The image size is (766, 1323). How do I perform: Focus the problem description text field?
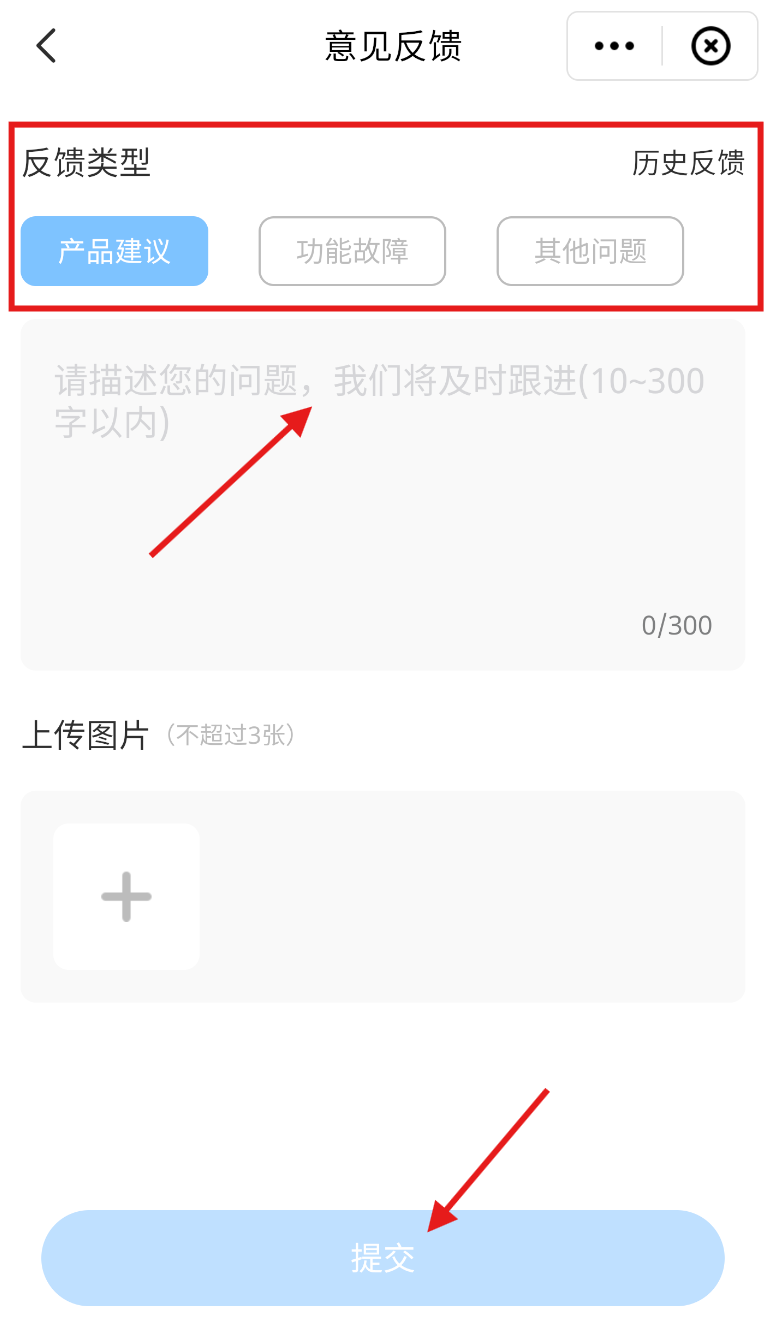(x=383, y=495)
